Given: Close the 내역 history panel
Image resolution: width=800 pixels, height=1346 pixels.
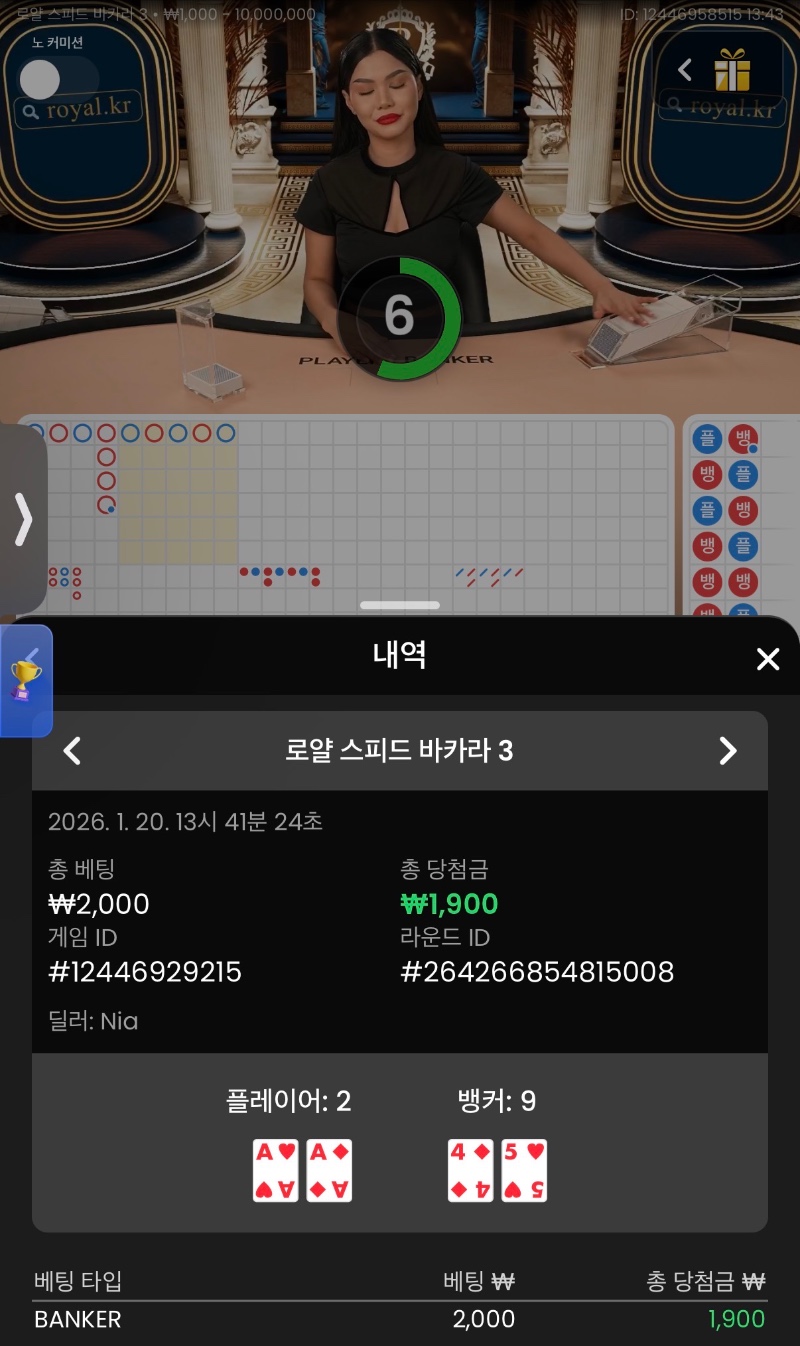Looking at the screenshot, I should 767,659.
